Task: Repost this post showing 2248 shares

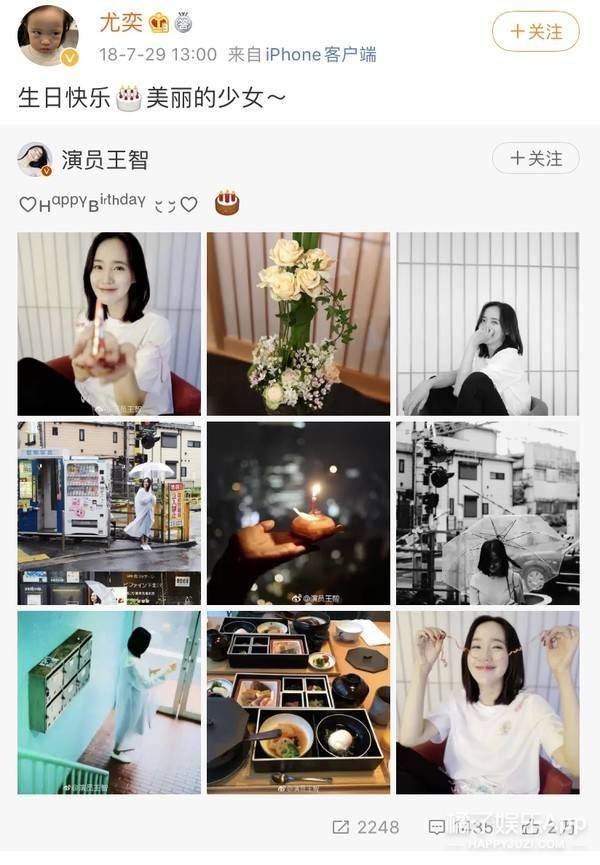Action: pyautogui.click(x=366, y=827)
